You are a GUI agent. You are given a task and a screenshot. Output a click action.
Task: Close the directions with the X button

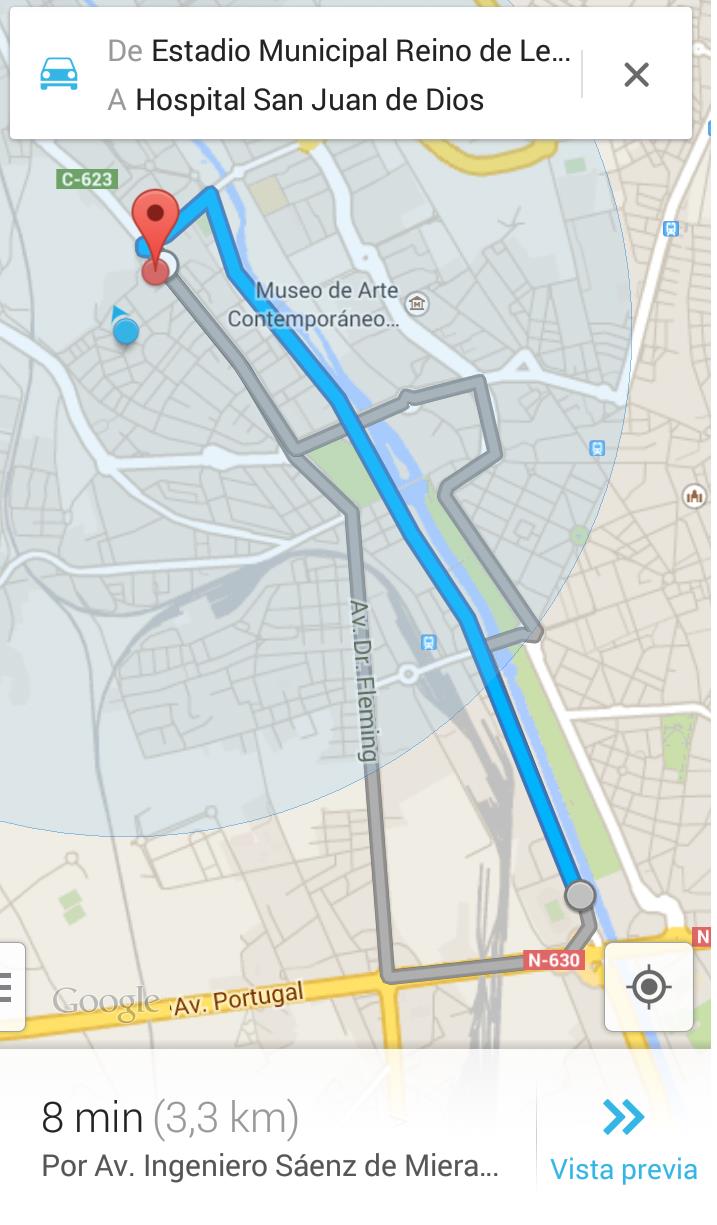pyautogui.click(x=636, y=74)
